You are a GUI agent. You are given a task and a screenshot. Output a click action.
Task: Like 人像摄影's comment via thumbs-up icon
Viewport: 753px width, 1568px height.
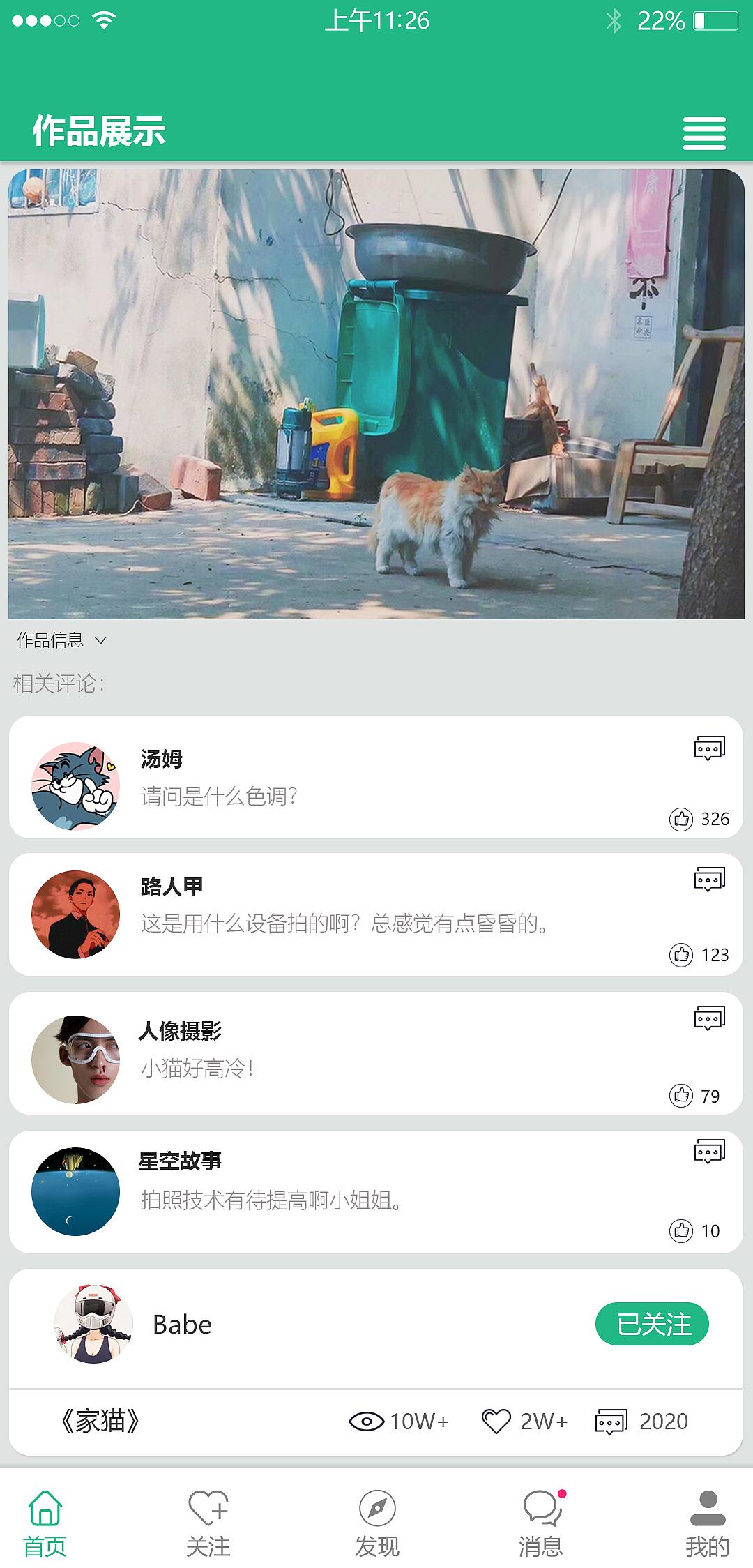[x=681, y=1096]
